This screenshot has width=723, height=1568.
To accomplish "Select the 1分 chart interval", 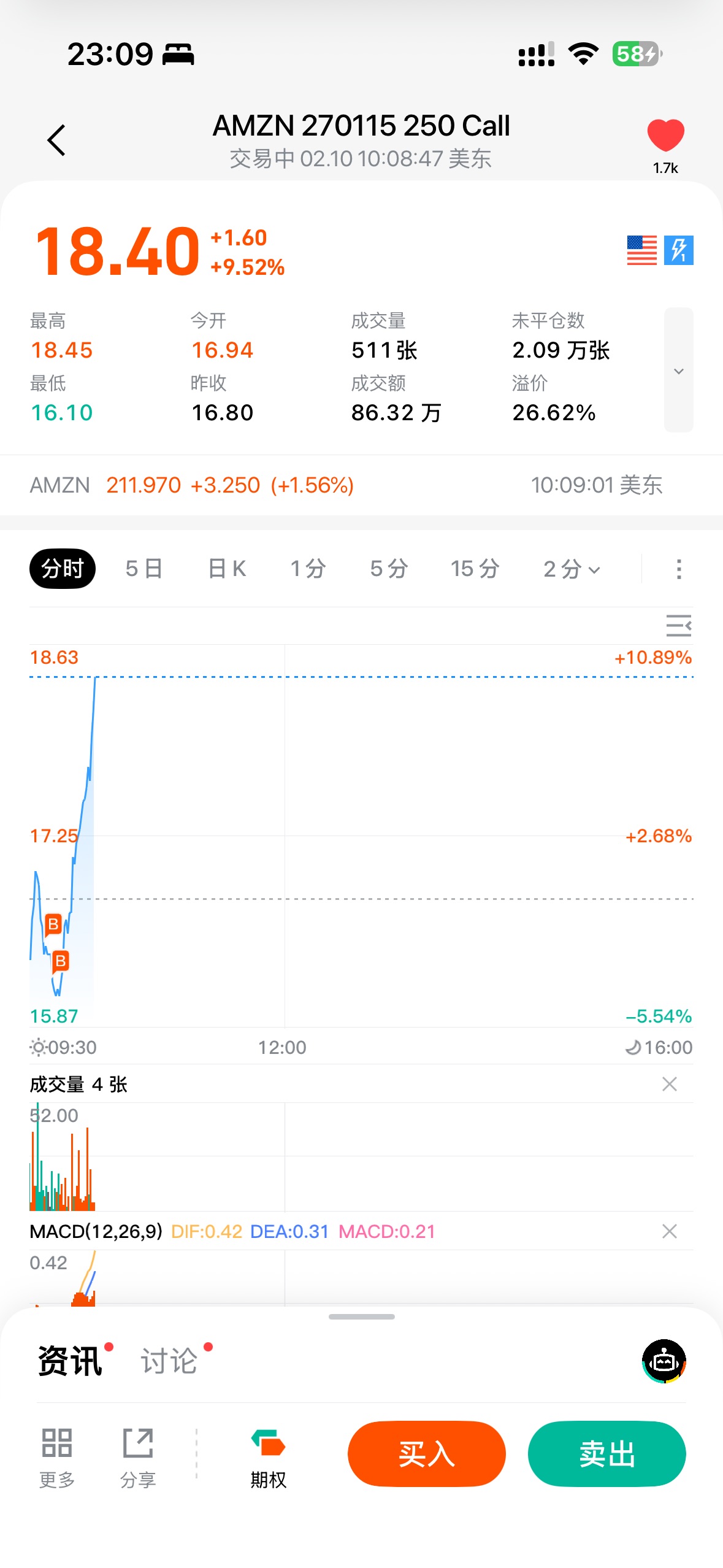I will click(x=308, y=569).
